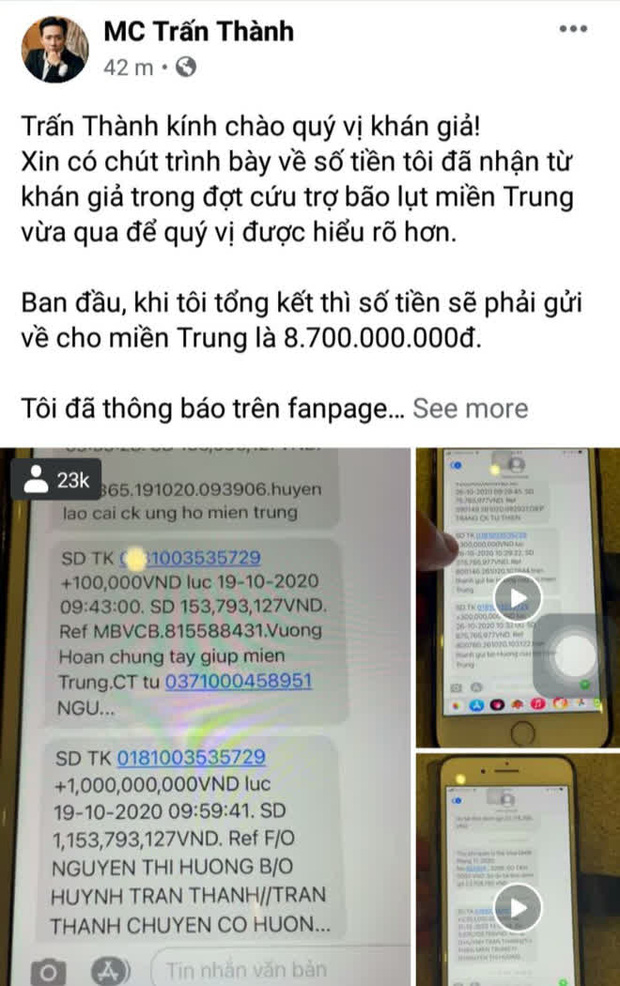This screenshot has width=620, height=986.
Task: View MC Trấn Thành's profile picture
Action: coord(54,52)
